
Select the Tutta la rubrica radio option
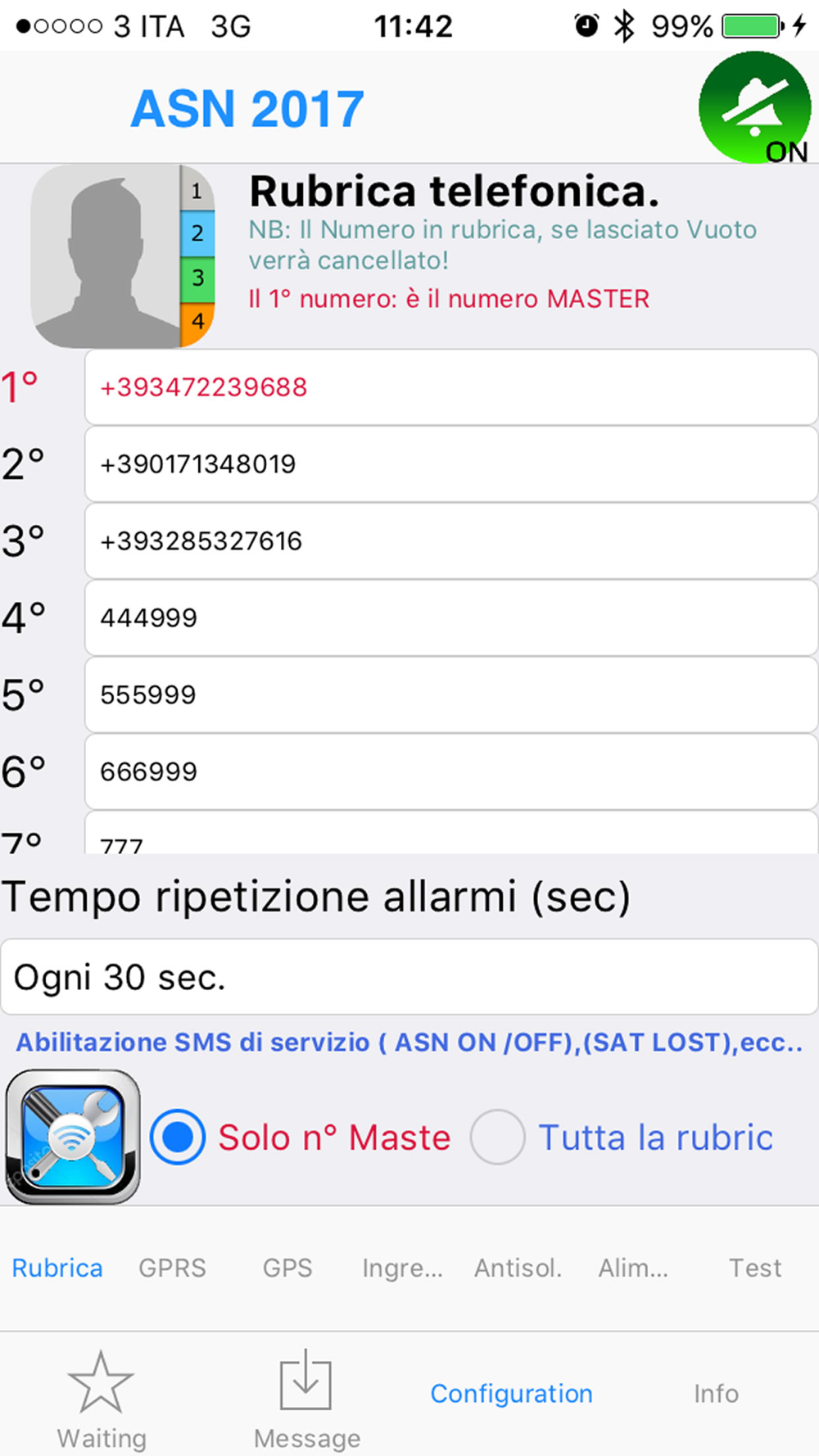click(x=497, y=1137)
